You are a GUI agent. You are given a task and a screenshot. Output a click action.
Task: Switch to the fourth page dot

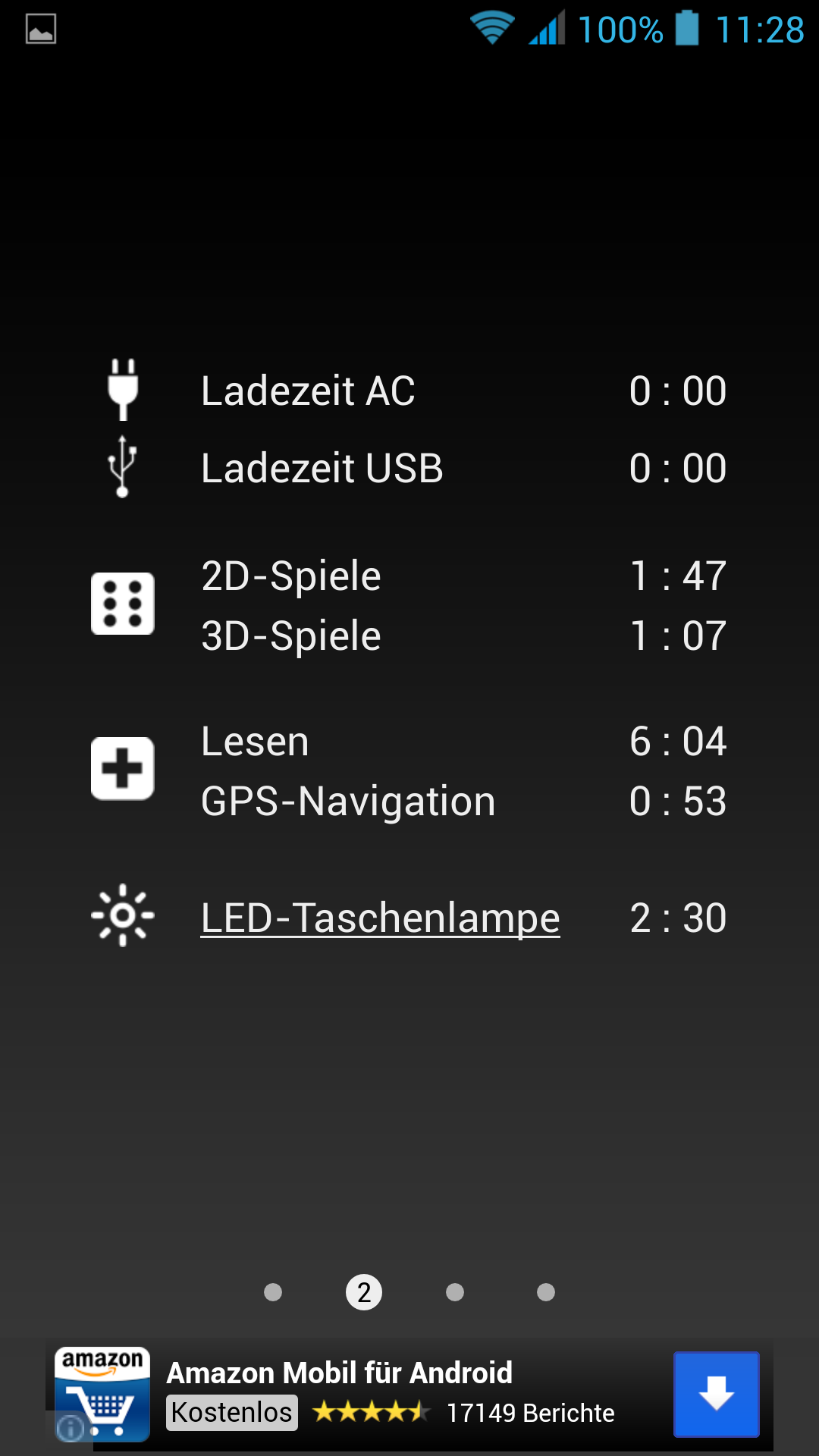pyautogui.click(x=546, y=1292)
